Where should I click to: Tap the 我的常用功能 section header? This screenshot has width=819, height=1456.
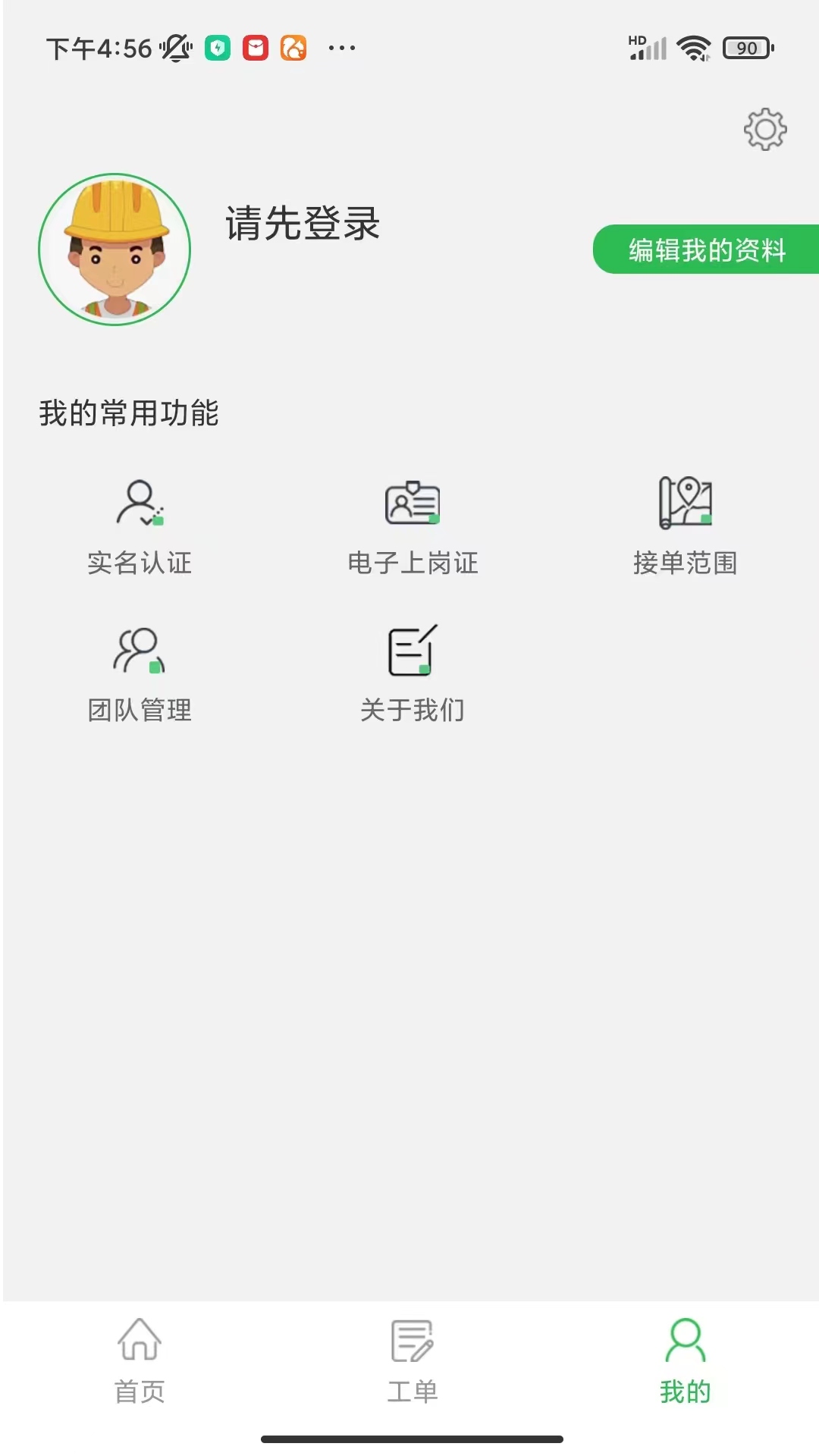point(130,413)
